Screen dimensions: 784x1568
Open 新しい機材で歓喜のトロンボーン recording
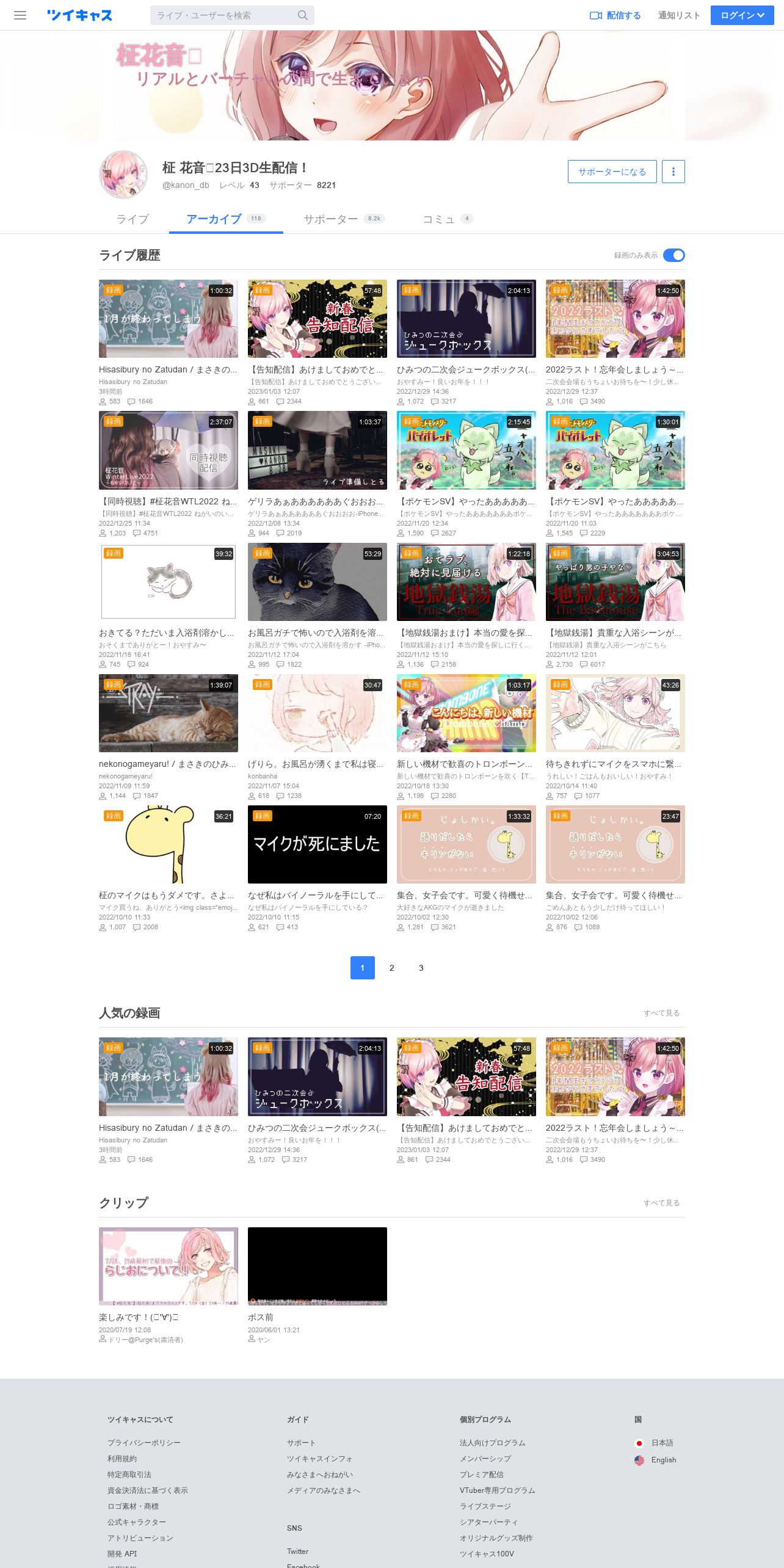[x=466, y=713]
